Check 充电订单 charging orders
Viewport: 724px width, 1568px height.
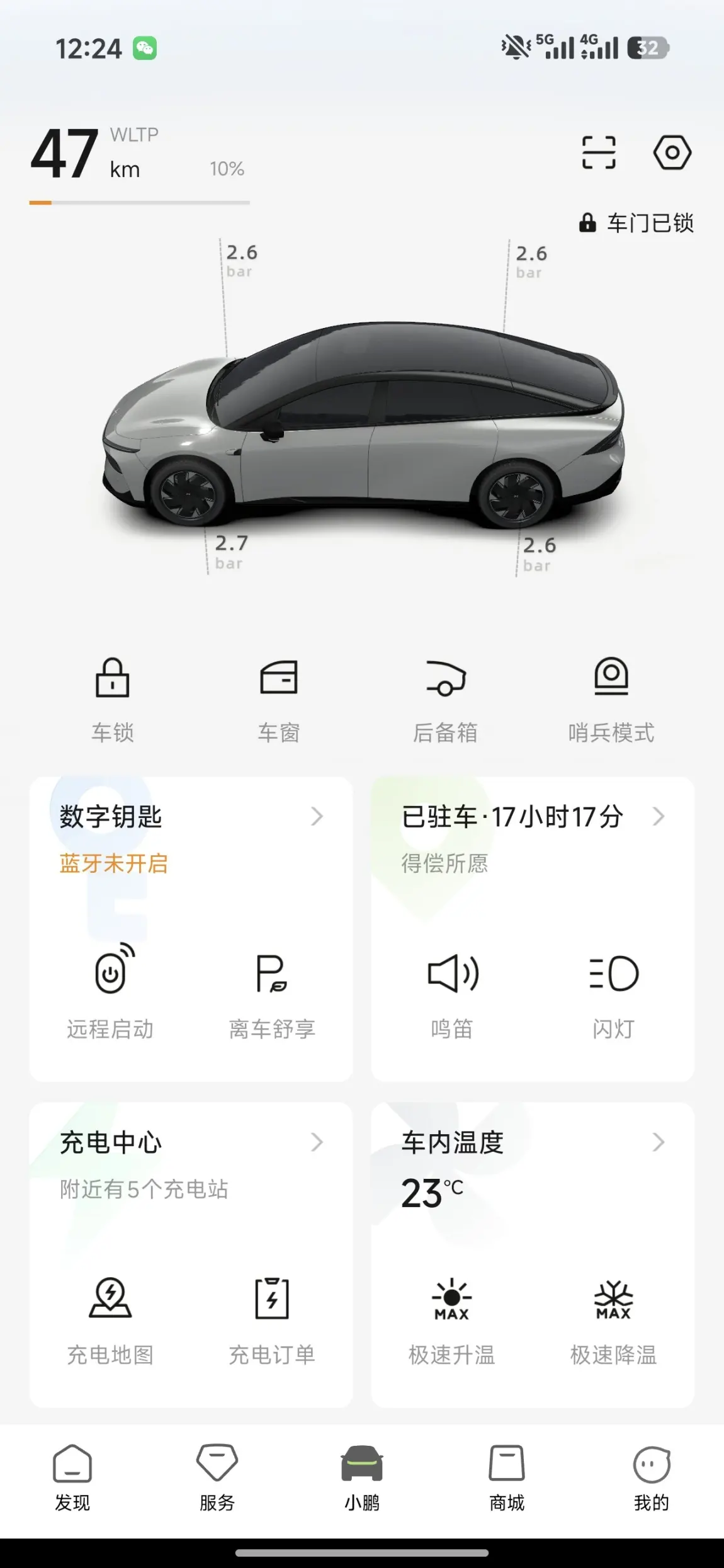pos(272,1317)
